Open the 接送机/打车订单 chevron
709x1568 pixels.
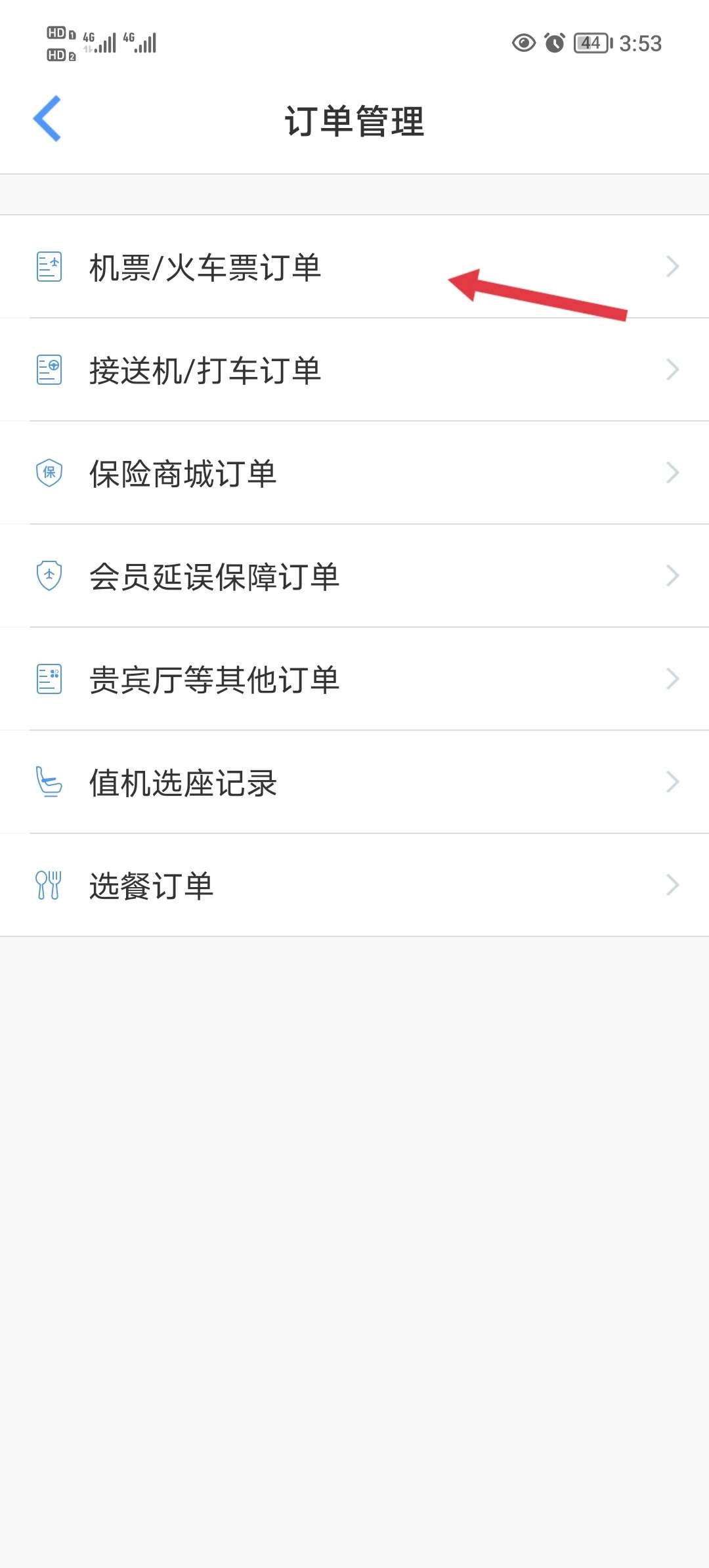pyautogui.click(x=672, y=369)
